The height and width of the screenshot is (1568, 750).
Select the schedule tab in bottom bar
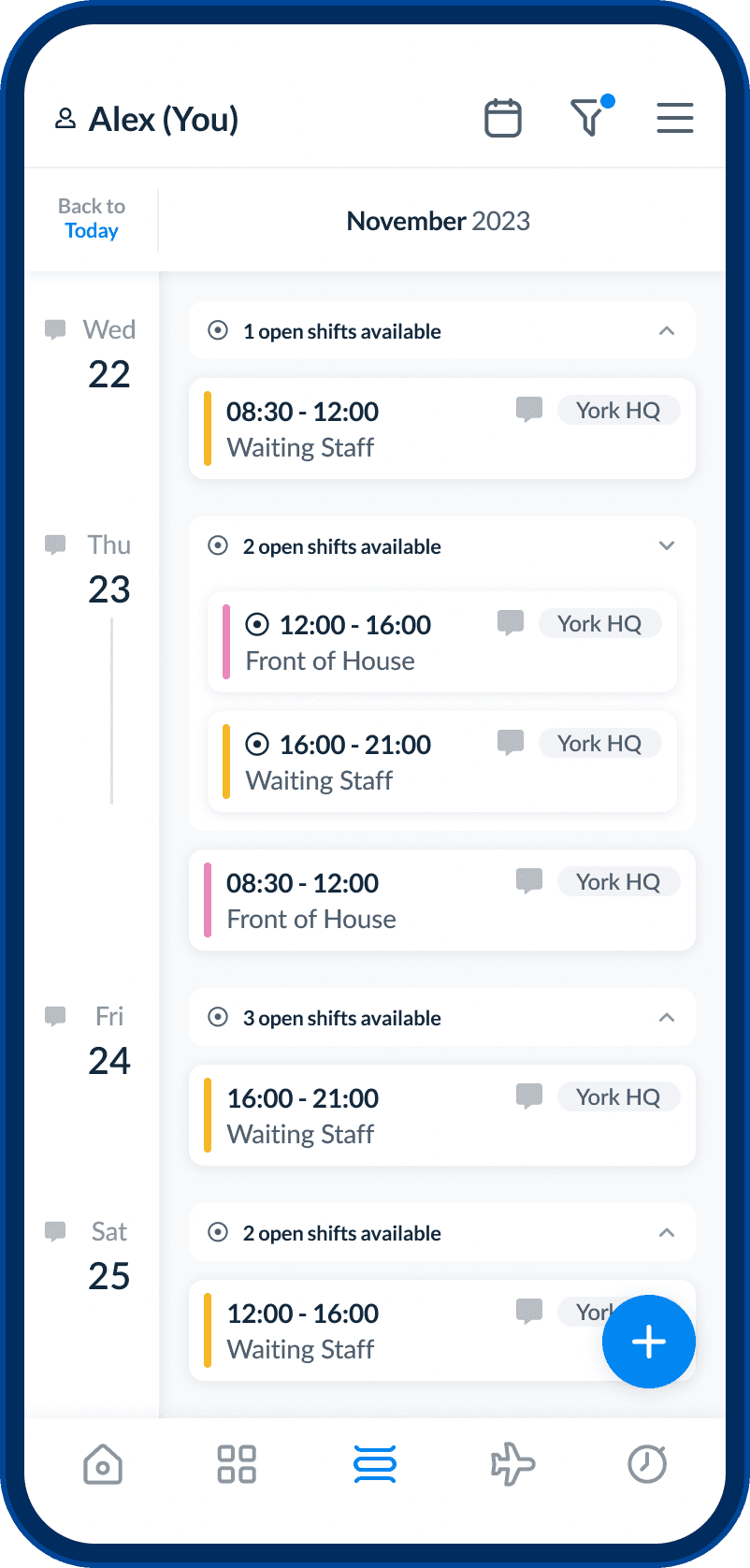[375, 1464]
